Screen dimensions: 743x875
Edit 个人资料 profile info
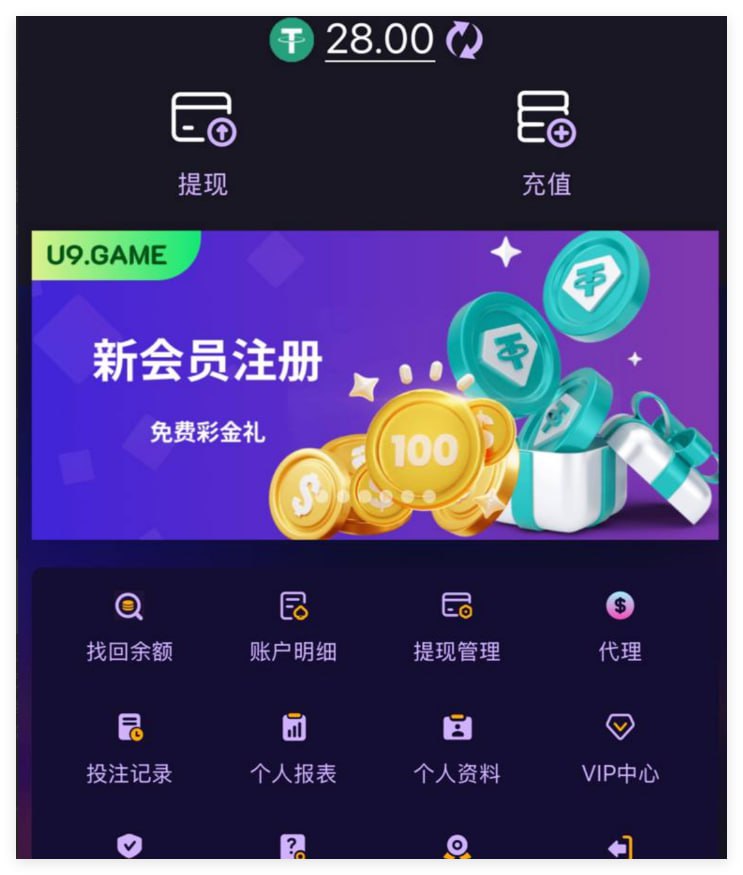(457, 748)
